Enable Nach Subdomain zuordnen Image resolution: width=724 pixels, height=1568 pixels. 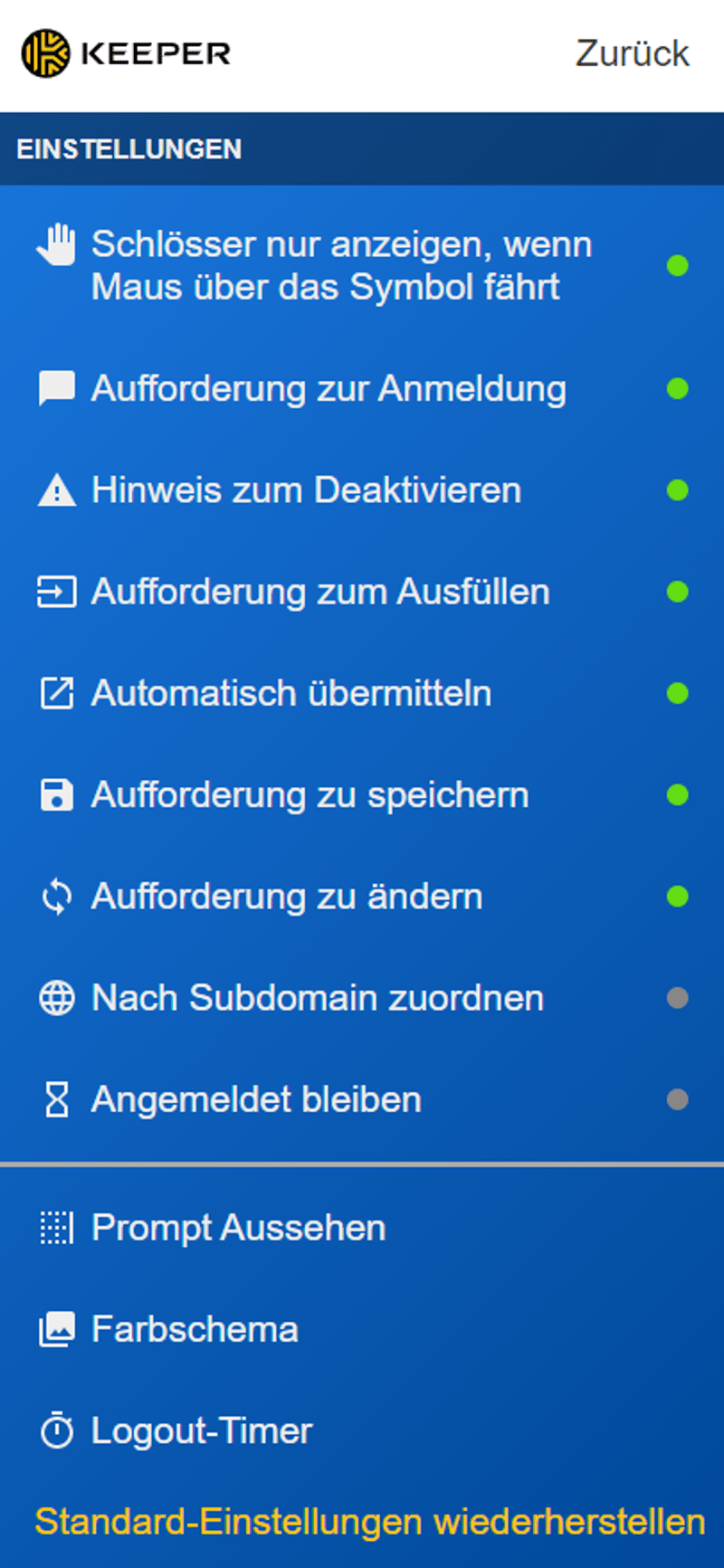pyautogui.click(x=677, y=998)
